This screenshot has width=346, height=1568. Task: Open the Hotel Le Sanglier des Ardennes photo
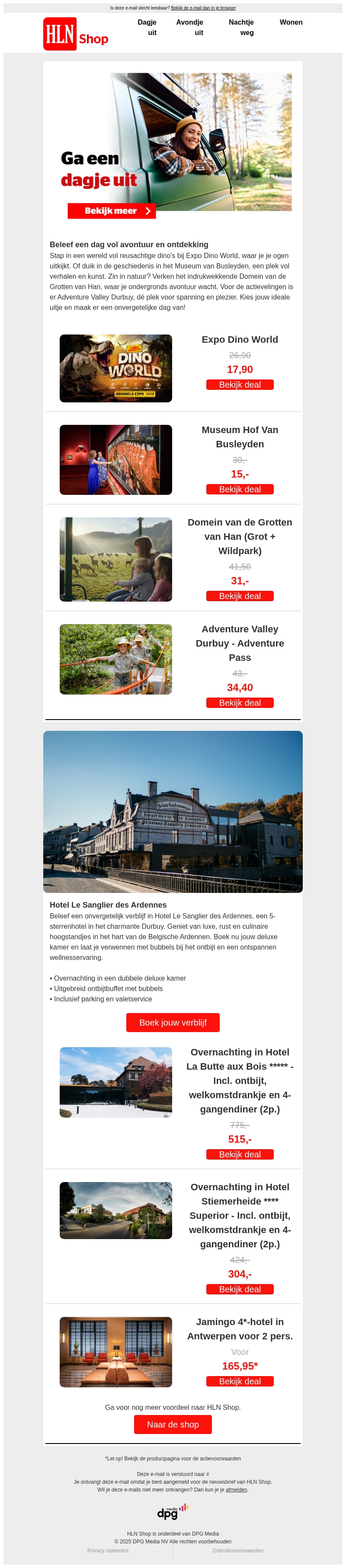point(173,811)
